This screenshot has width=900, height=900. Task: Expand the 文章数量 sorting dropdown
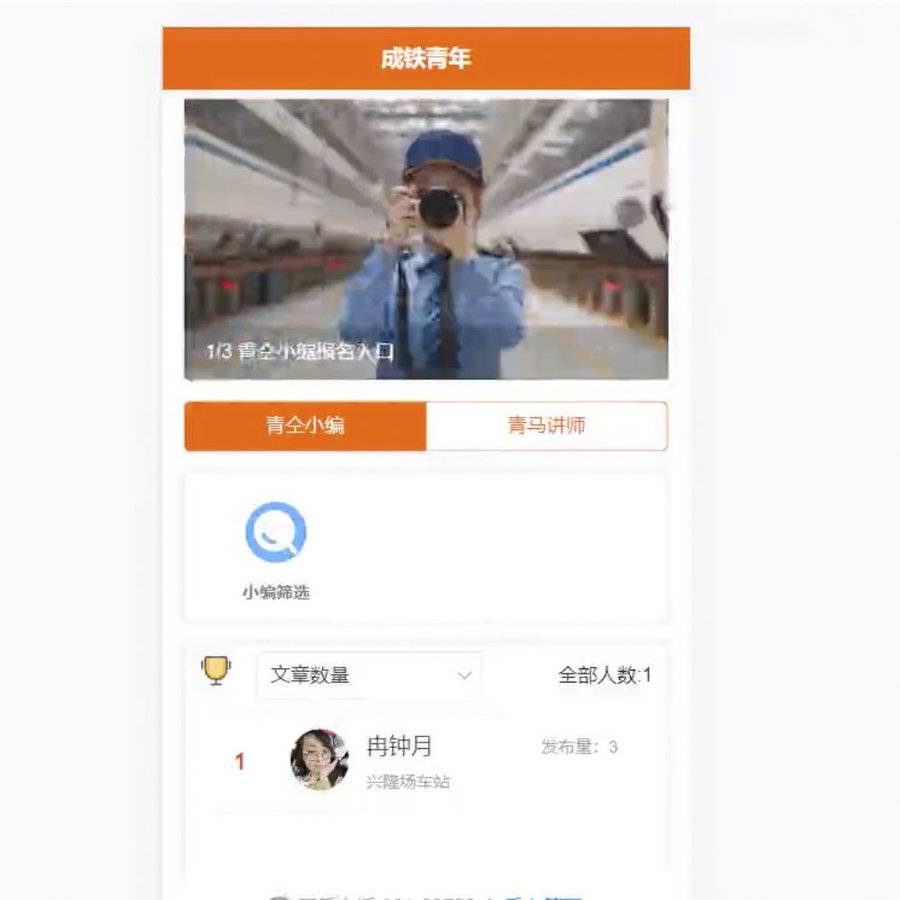369,675
